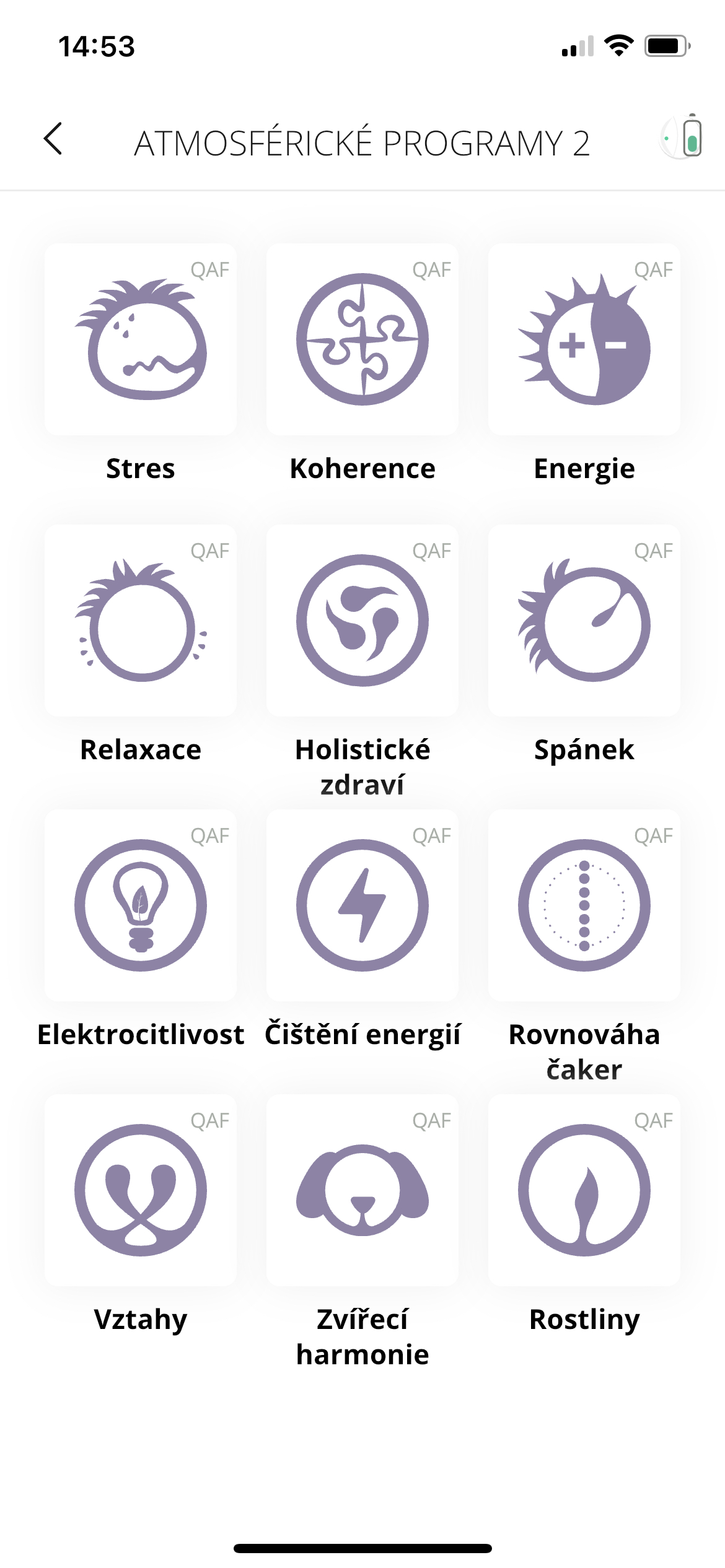Go back using the top-left arrow

(x=53, y=139)
